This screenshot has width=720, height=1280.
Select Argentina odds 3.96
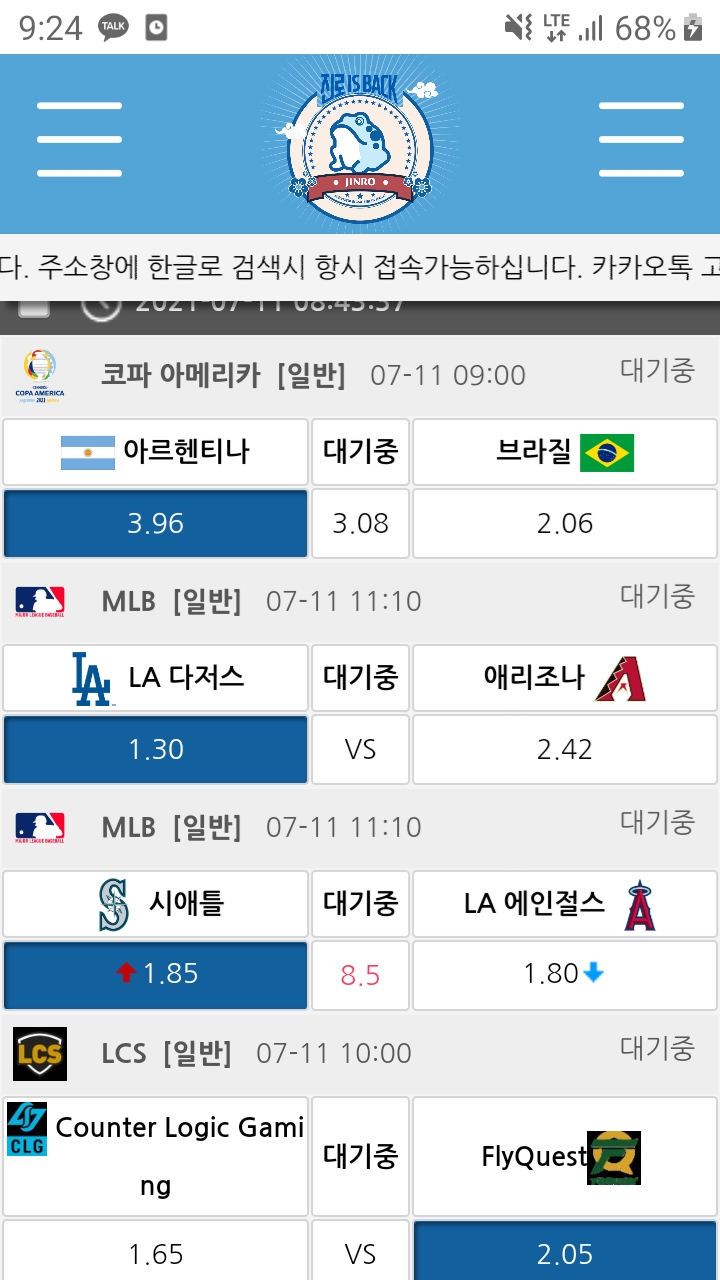pos(156,523)
